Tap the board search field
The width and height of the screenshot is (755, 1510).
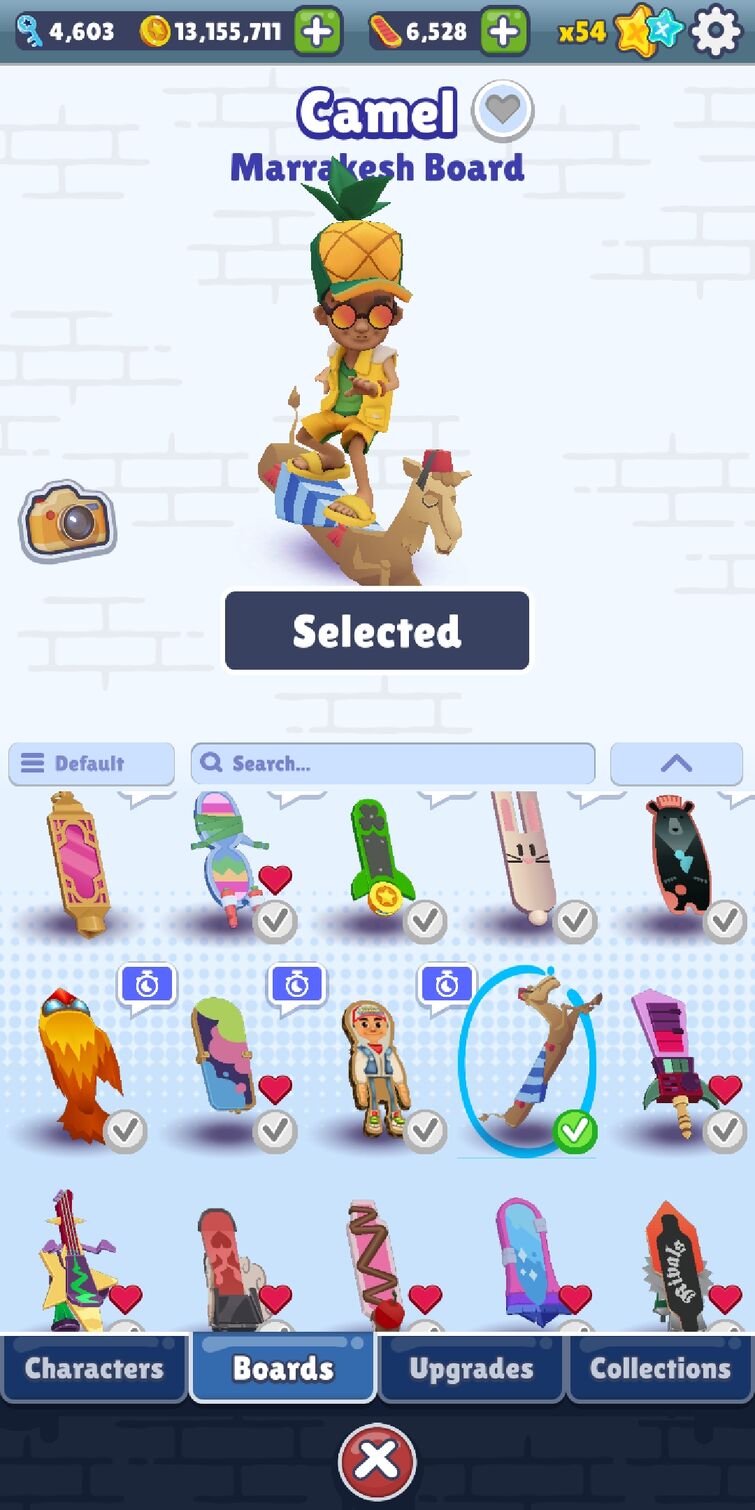[x=392, y=763]
